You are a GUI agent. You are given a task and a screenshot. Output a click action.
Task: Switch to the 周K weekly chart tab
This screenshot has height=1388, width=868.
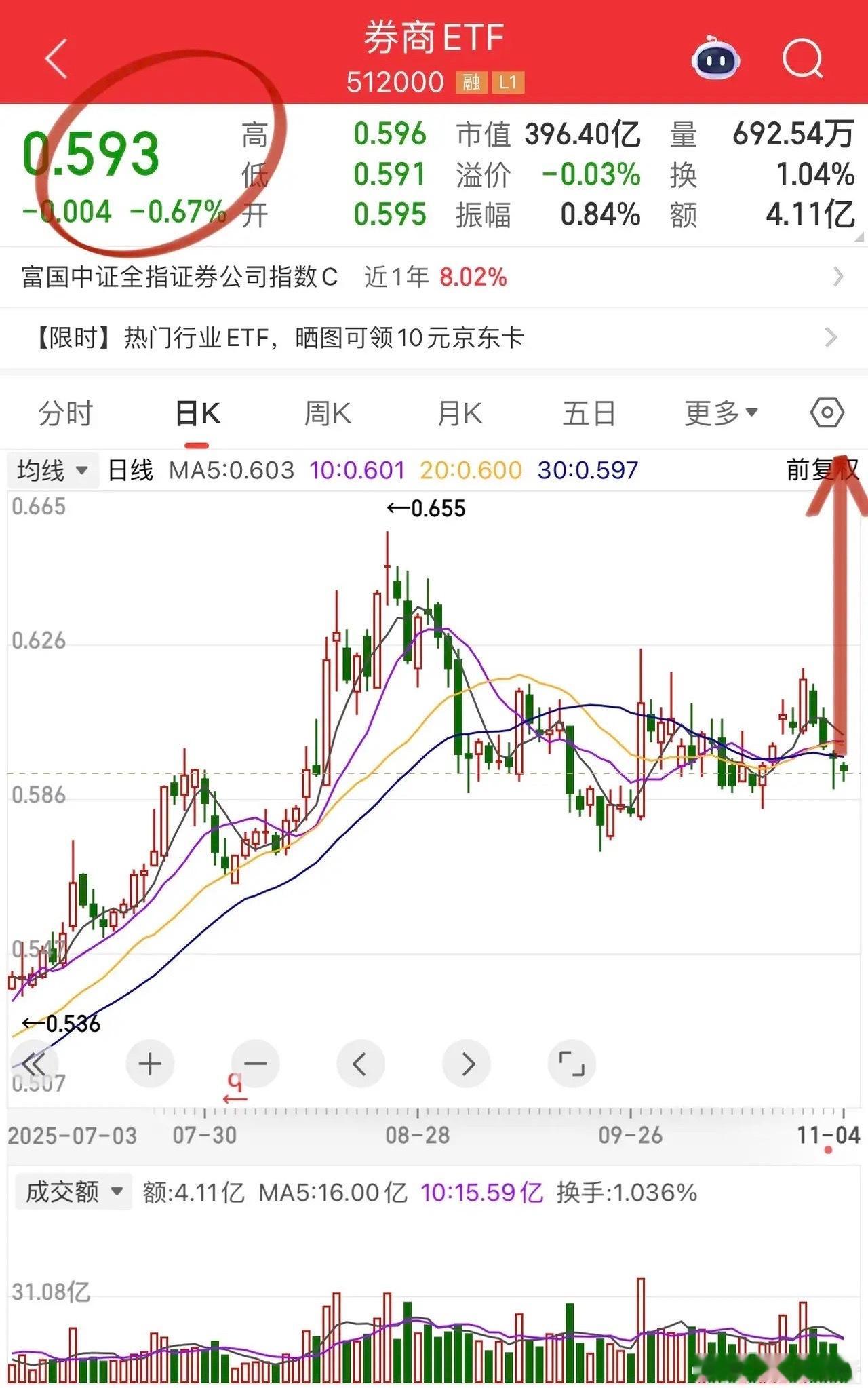328,412
